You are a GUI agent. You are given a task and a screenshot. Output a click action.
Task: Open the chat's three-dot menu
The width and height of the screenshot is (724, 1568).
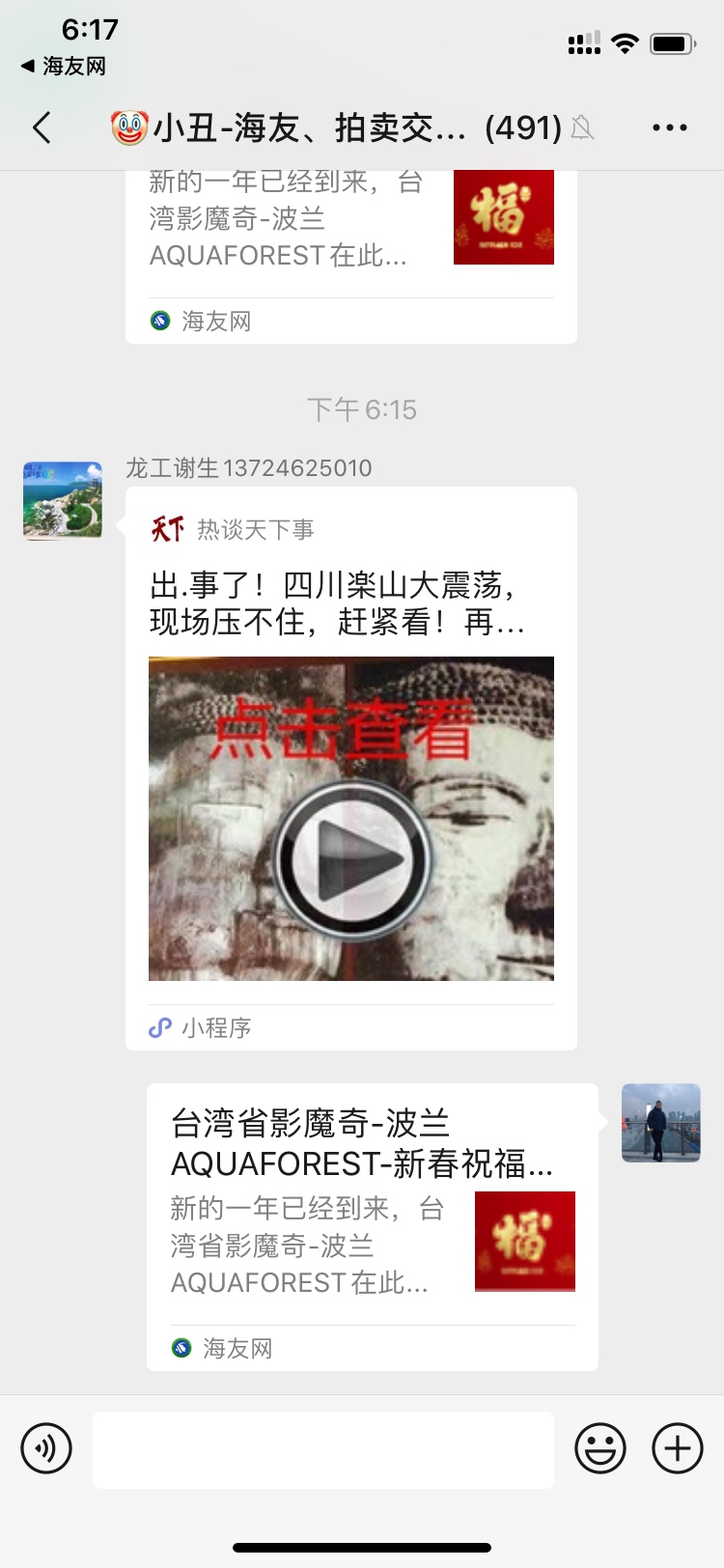click(x=669, y=127)
